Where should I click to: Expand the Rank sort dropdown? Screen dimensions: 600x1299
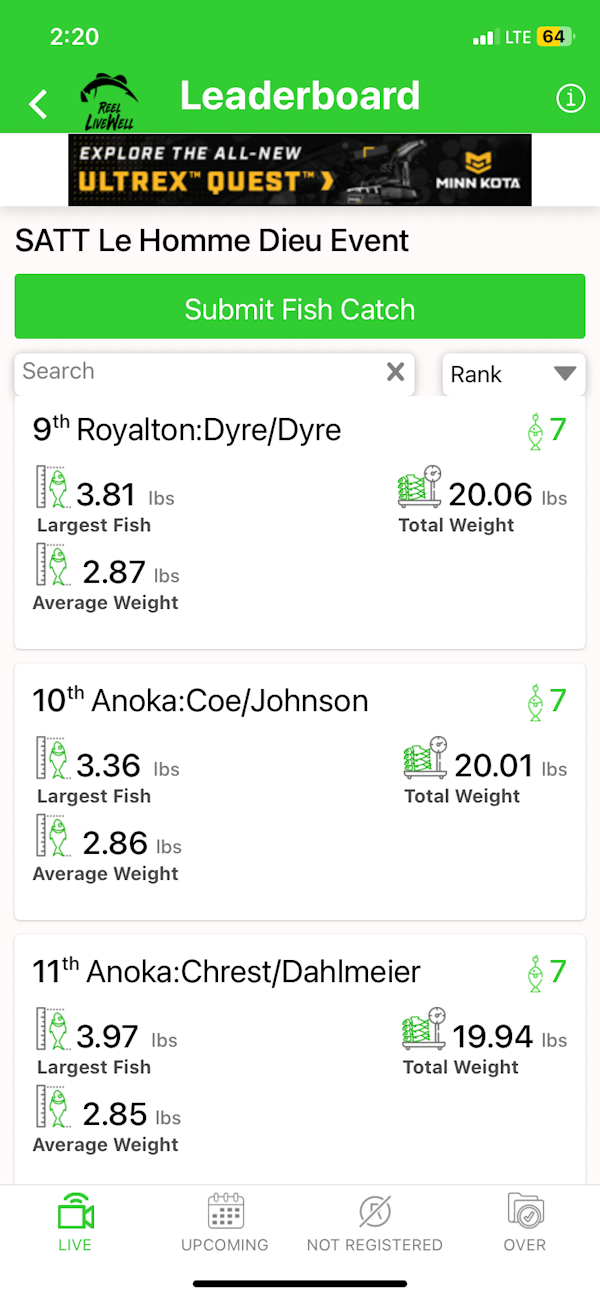tap(514, 374)
